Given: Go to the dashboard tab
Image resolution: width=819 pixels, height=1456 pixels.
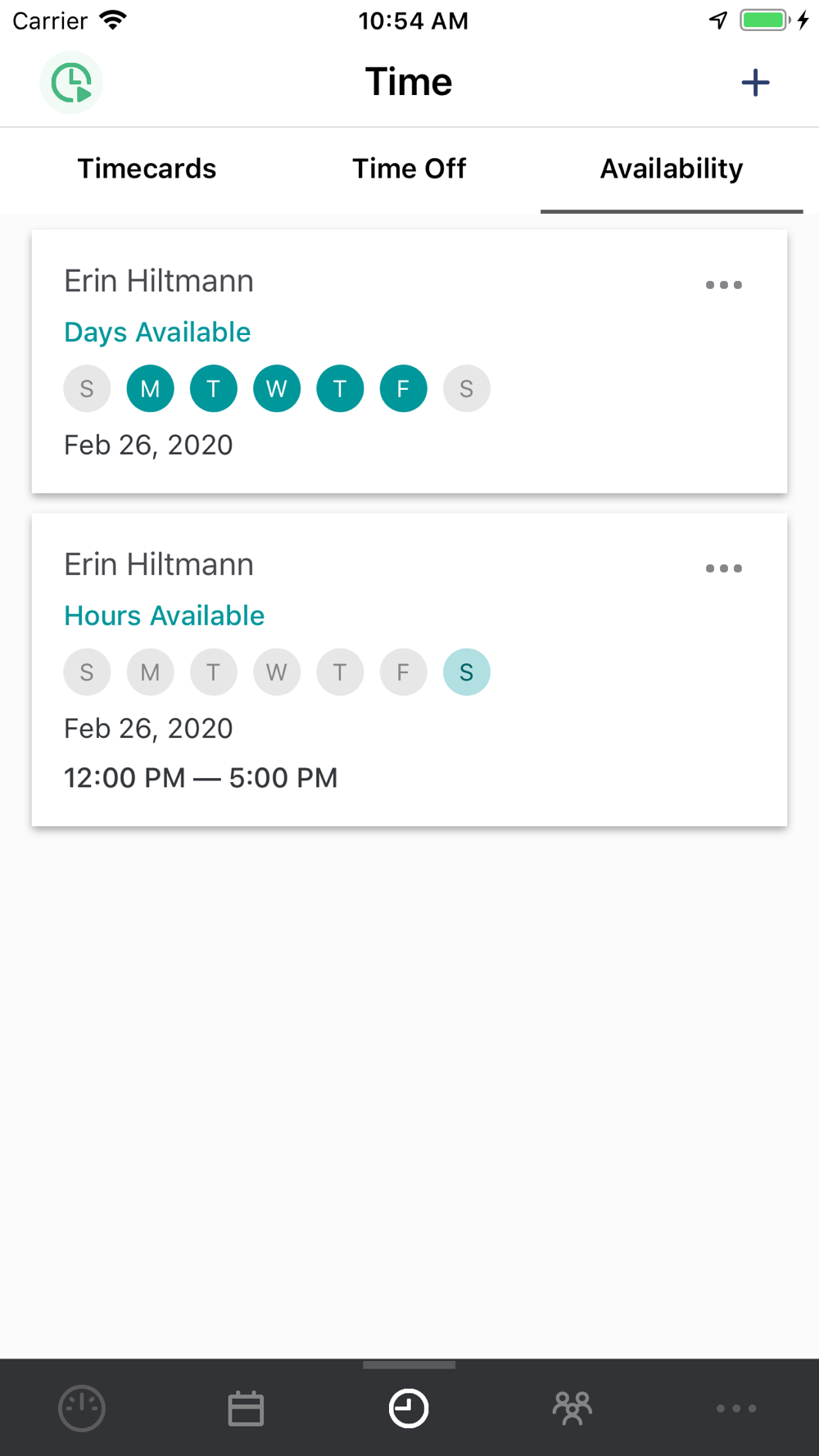Looking at the screenshot, I should pos(82,1409).
